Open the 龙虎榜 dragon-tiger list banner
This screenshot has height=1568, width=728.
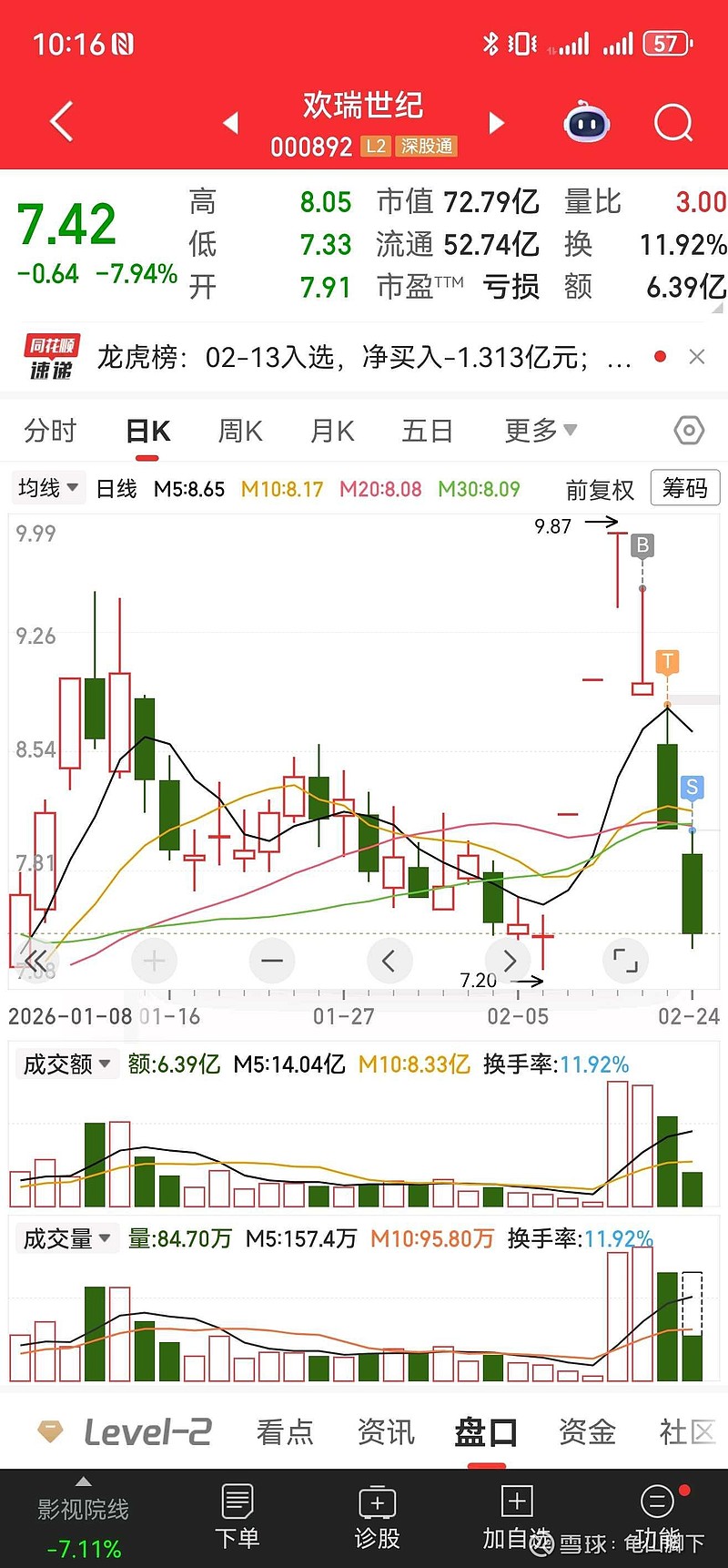pos(364,357)
